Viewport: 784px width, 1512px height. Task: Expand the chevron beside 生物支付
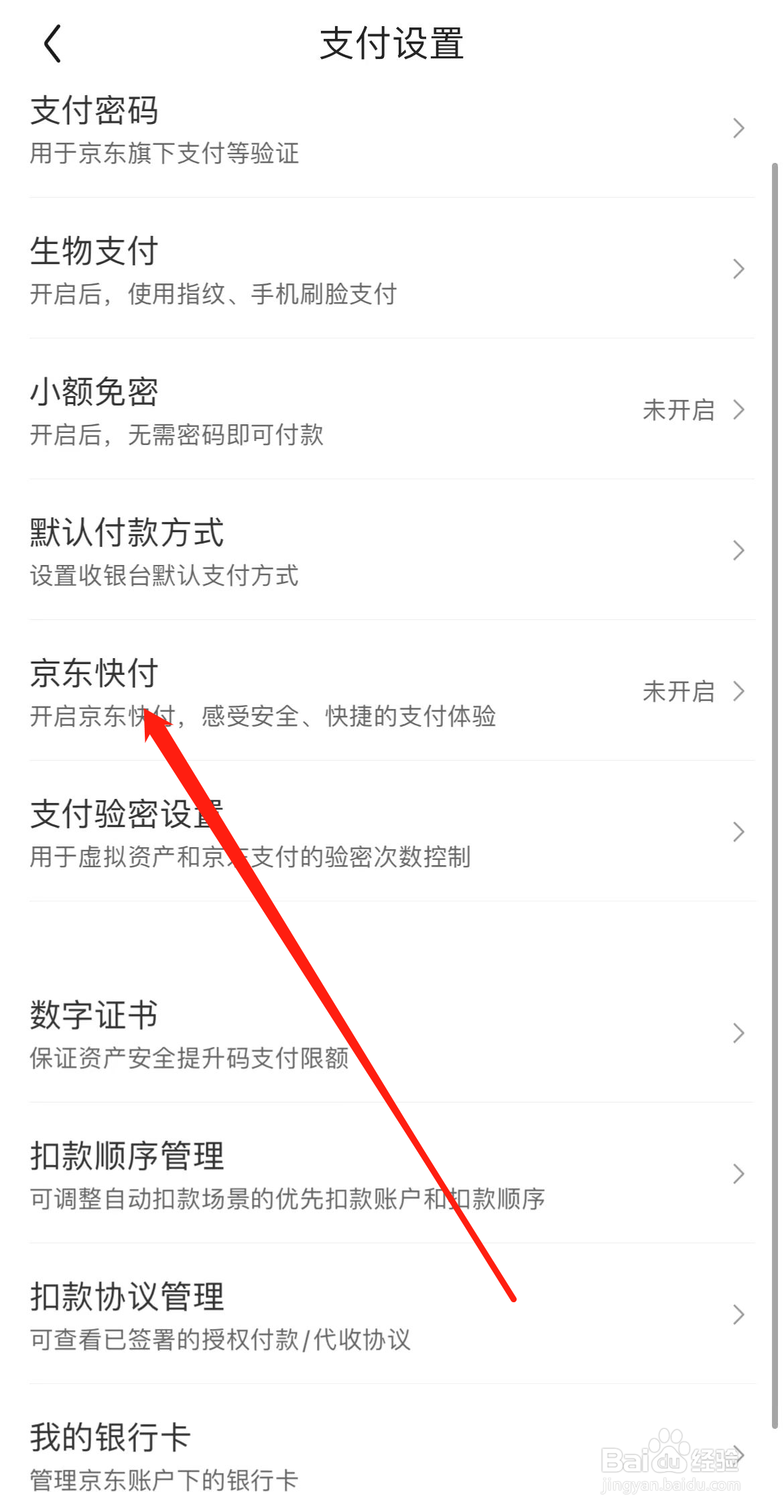pos(737,268)
